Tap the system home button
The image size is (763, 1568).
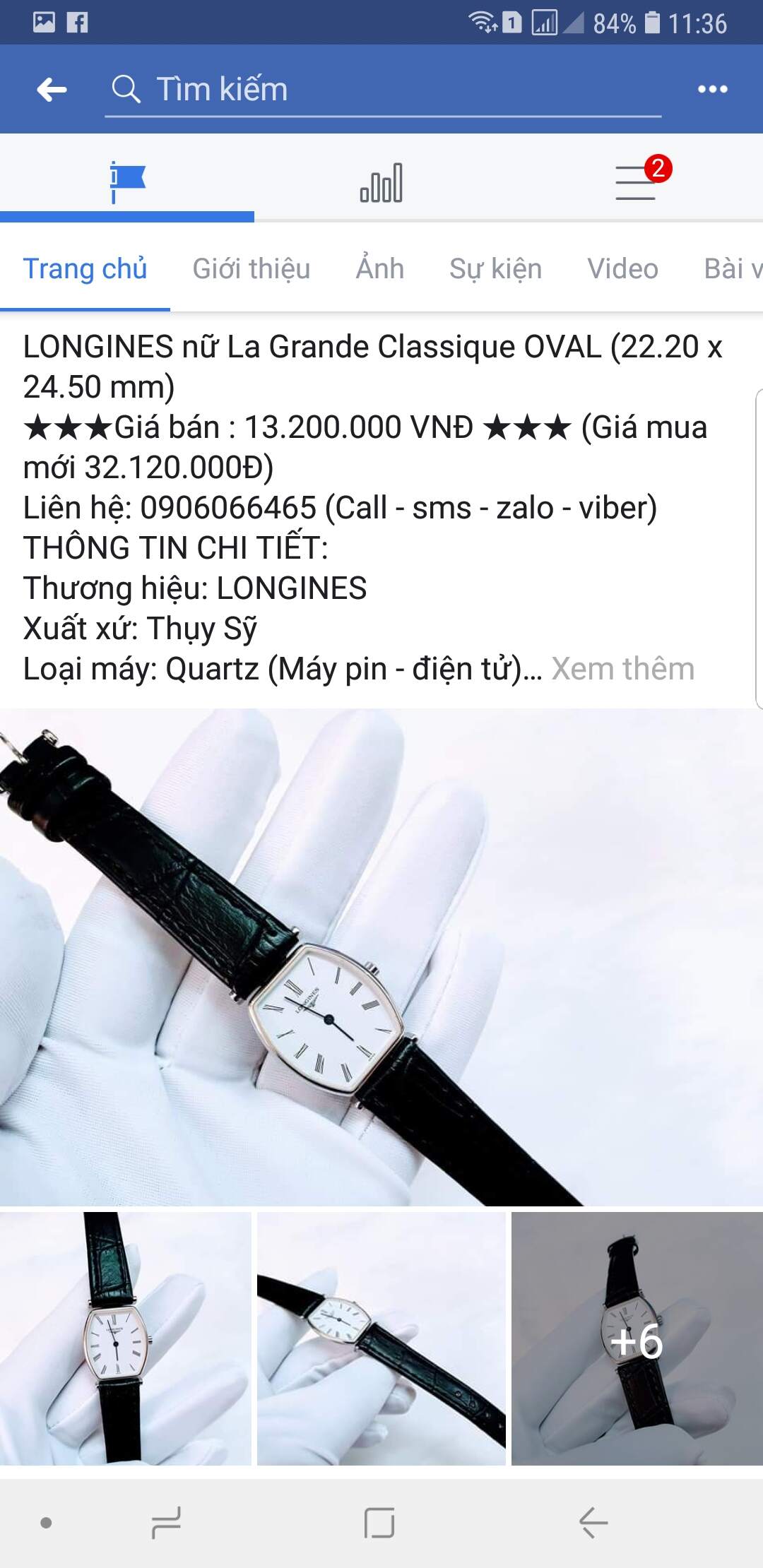[379, 1522]
